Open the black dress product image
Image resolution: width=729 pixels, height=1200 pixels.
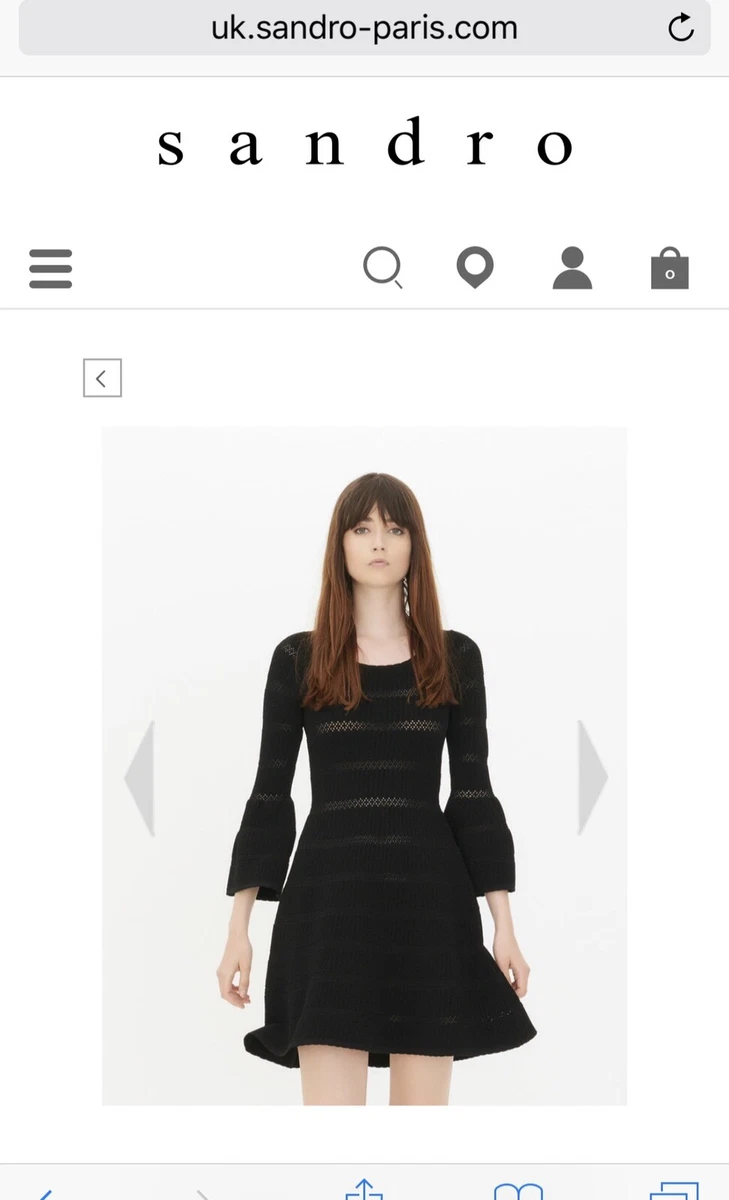(364, 766)
